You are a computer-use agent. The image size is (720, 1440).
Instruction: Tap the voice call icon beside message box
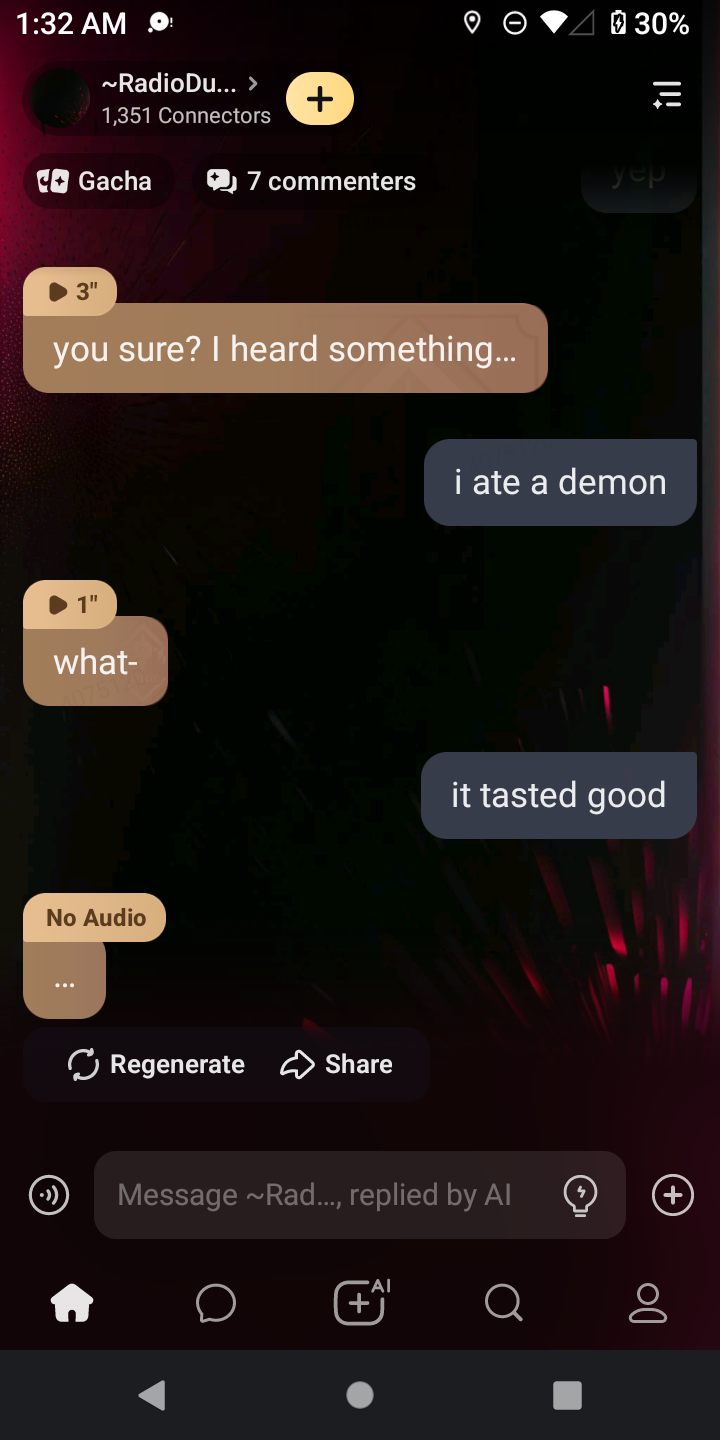[50, 1195]
